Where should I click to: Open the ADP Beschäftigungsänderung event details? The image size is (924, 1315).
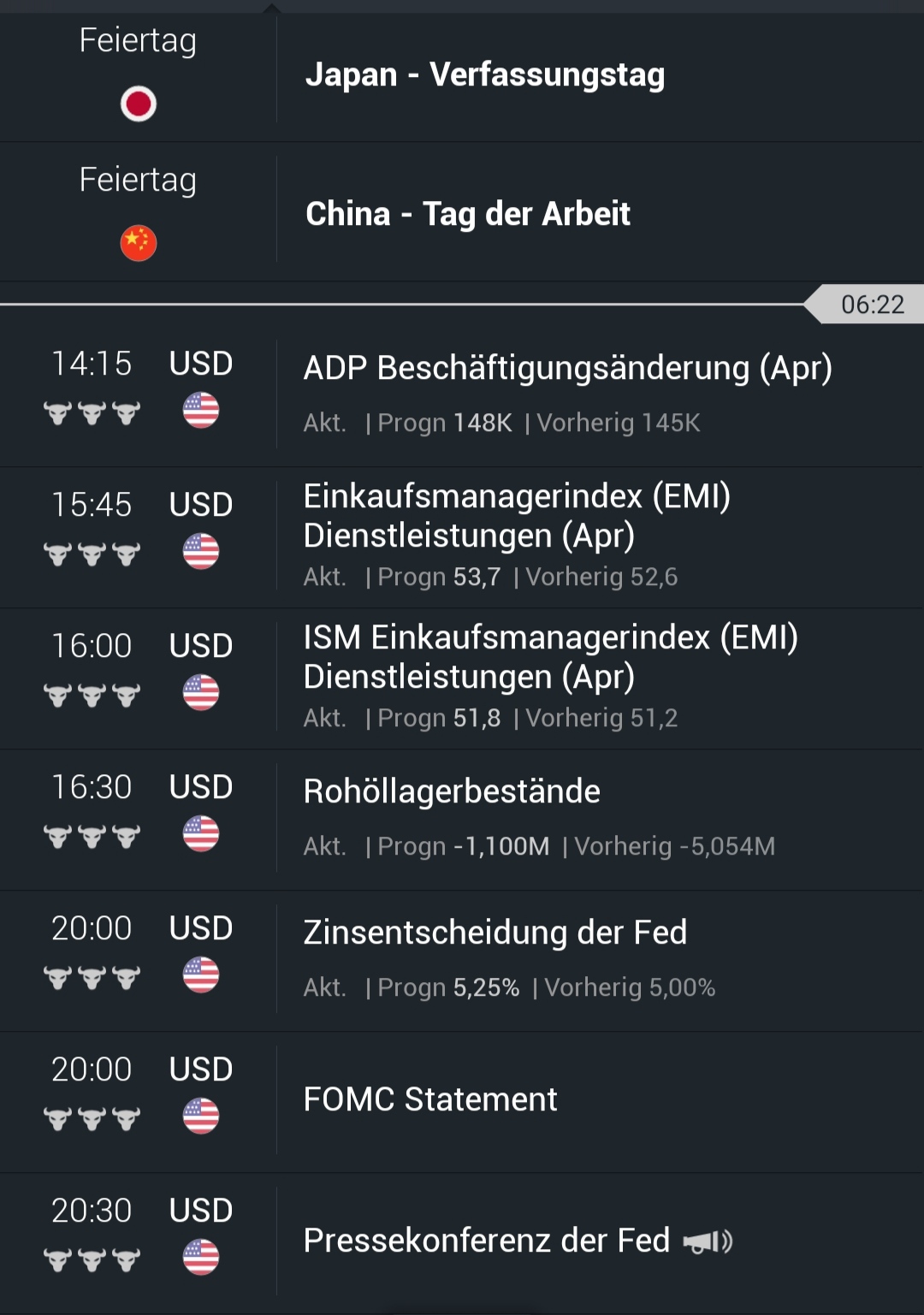click(x=569, y=367)
